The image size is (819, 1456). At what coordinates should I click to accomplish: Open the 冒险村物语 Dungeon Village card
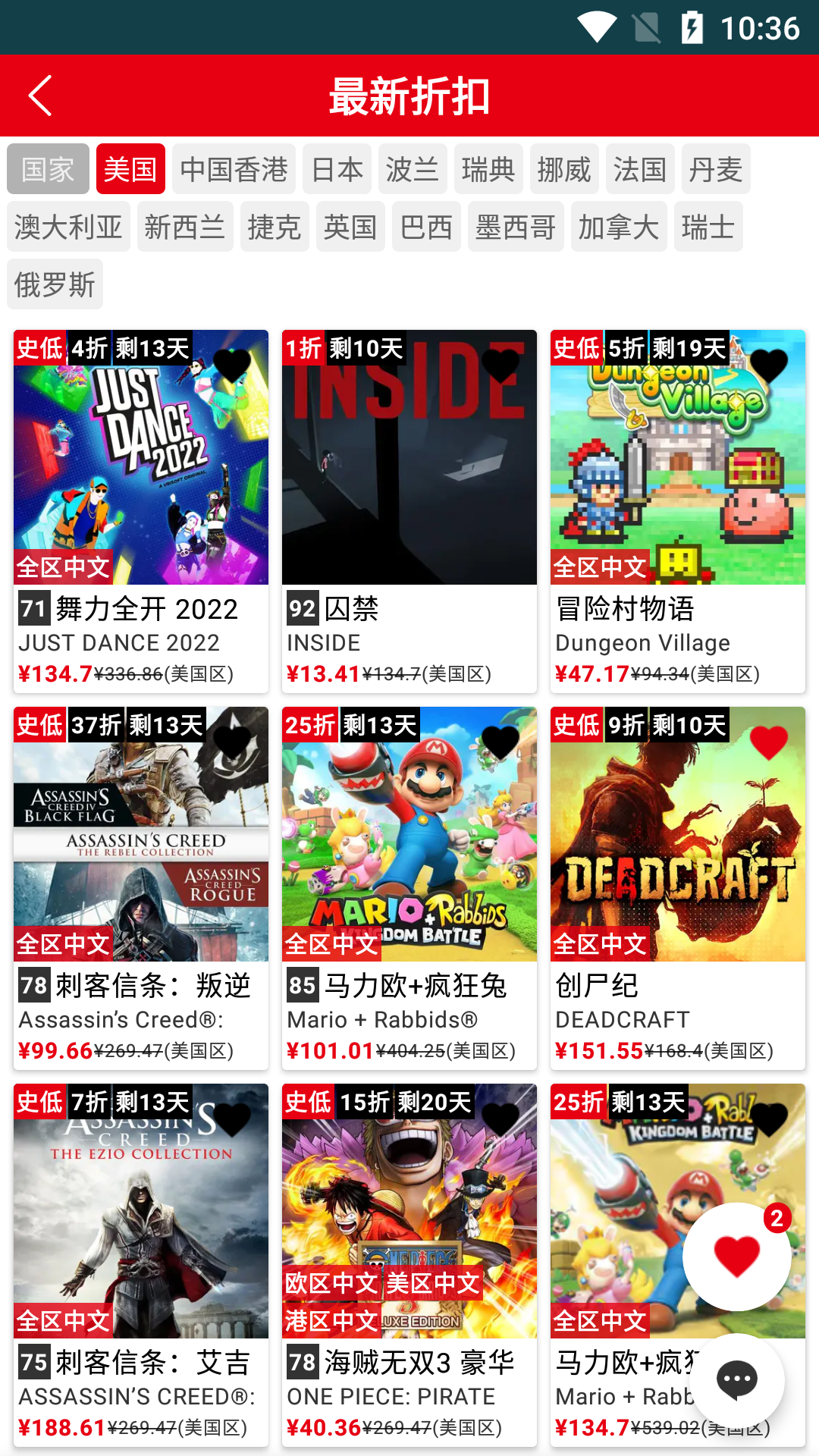point(678,510)
